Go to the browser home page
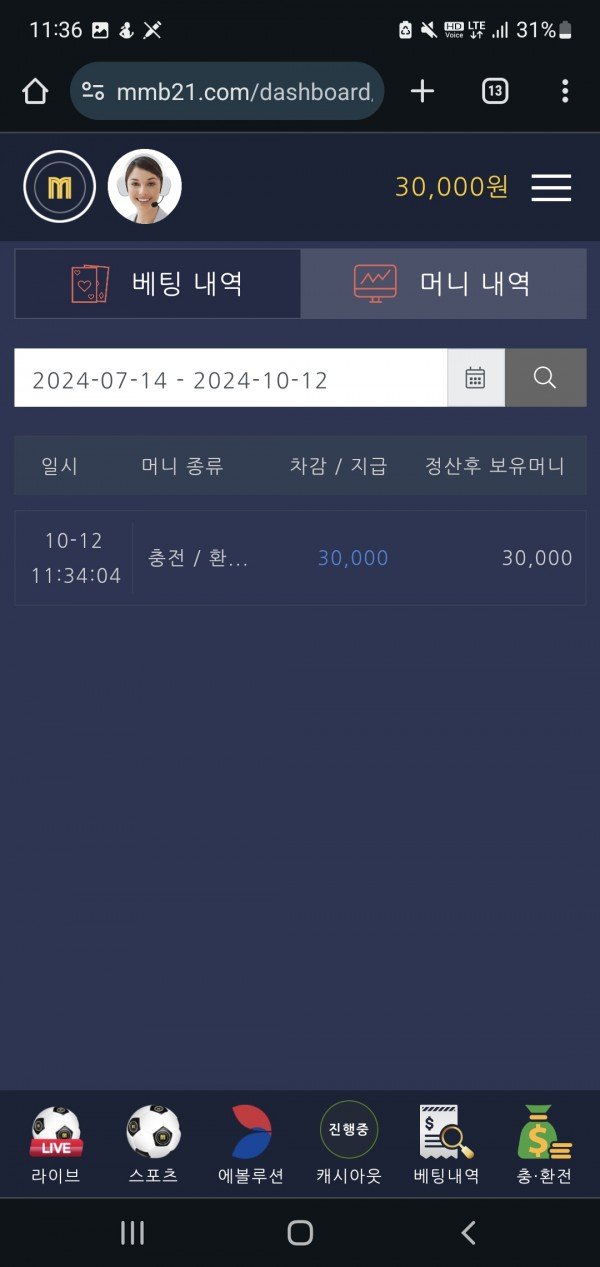The width and height of the screenshot is (600, 1267). point(35,92)
